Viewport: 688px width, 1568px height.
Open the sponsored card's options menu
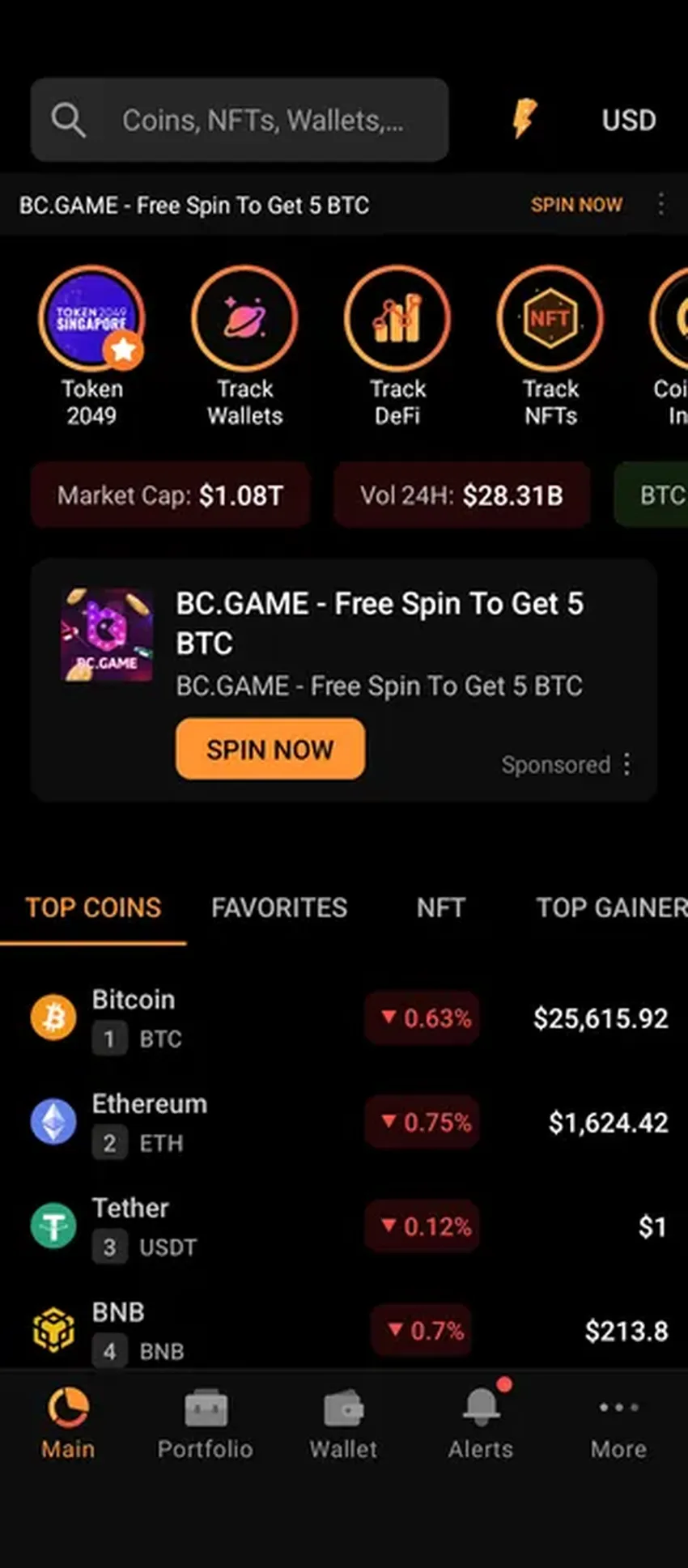click(x=627, y=764)
